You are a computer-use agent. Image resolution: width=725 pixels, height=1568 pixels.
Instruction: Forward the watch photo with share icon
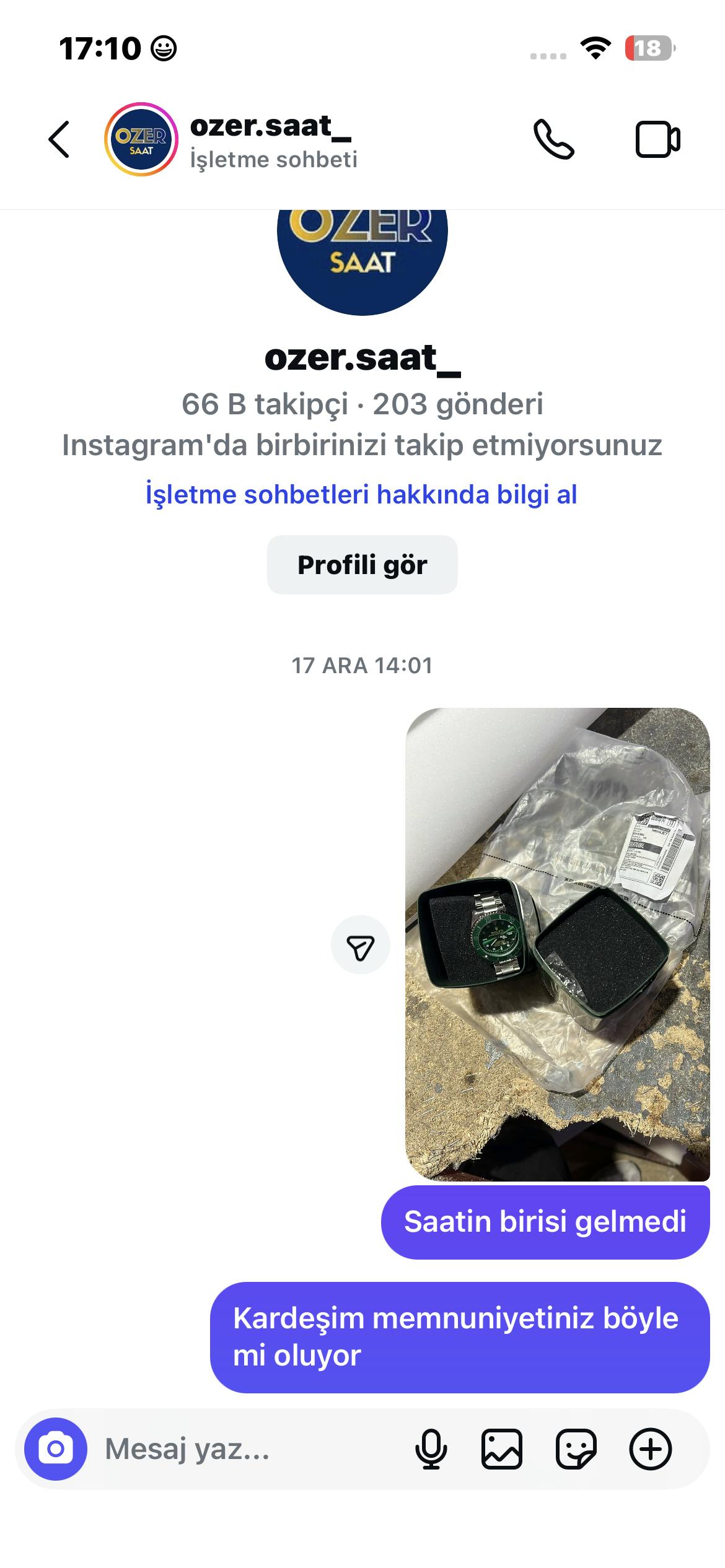coord(361,945)
